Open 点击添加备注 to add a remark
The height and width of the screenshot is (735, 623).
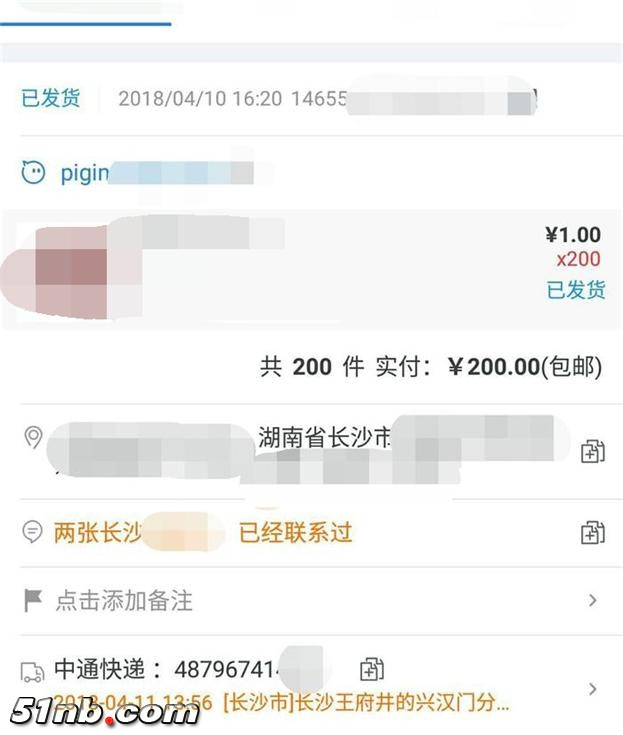[310, 600]
